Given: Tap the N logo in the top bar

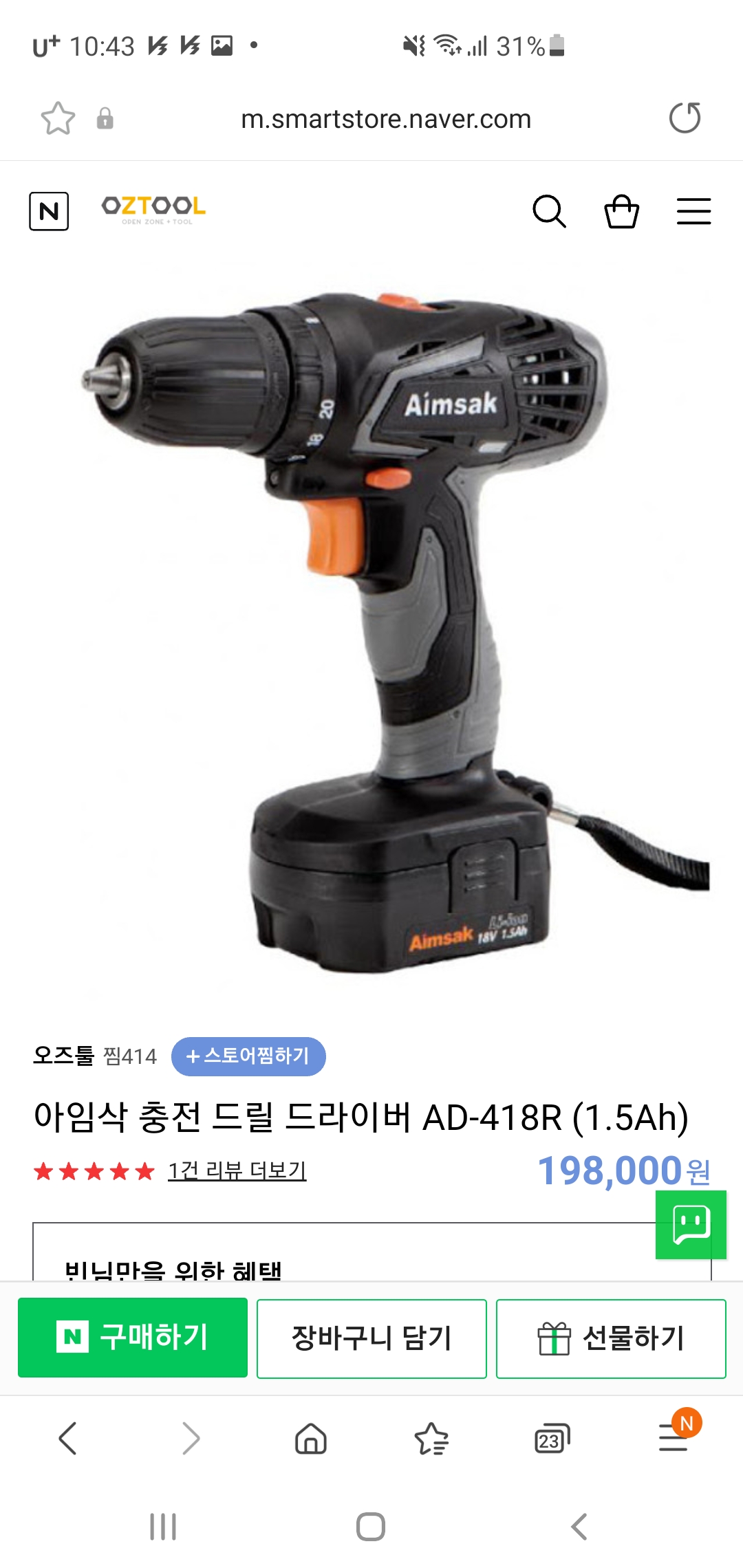Looking at the screenshot, I should pos(51,212).
